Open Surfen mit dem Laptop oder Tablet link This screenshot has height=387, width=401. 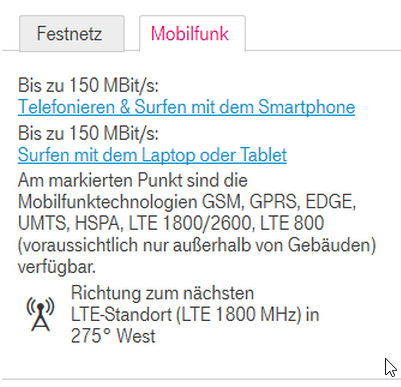click(x=152, y=155)
